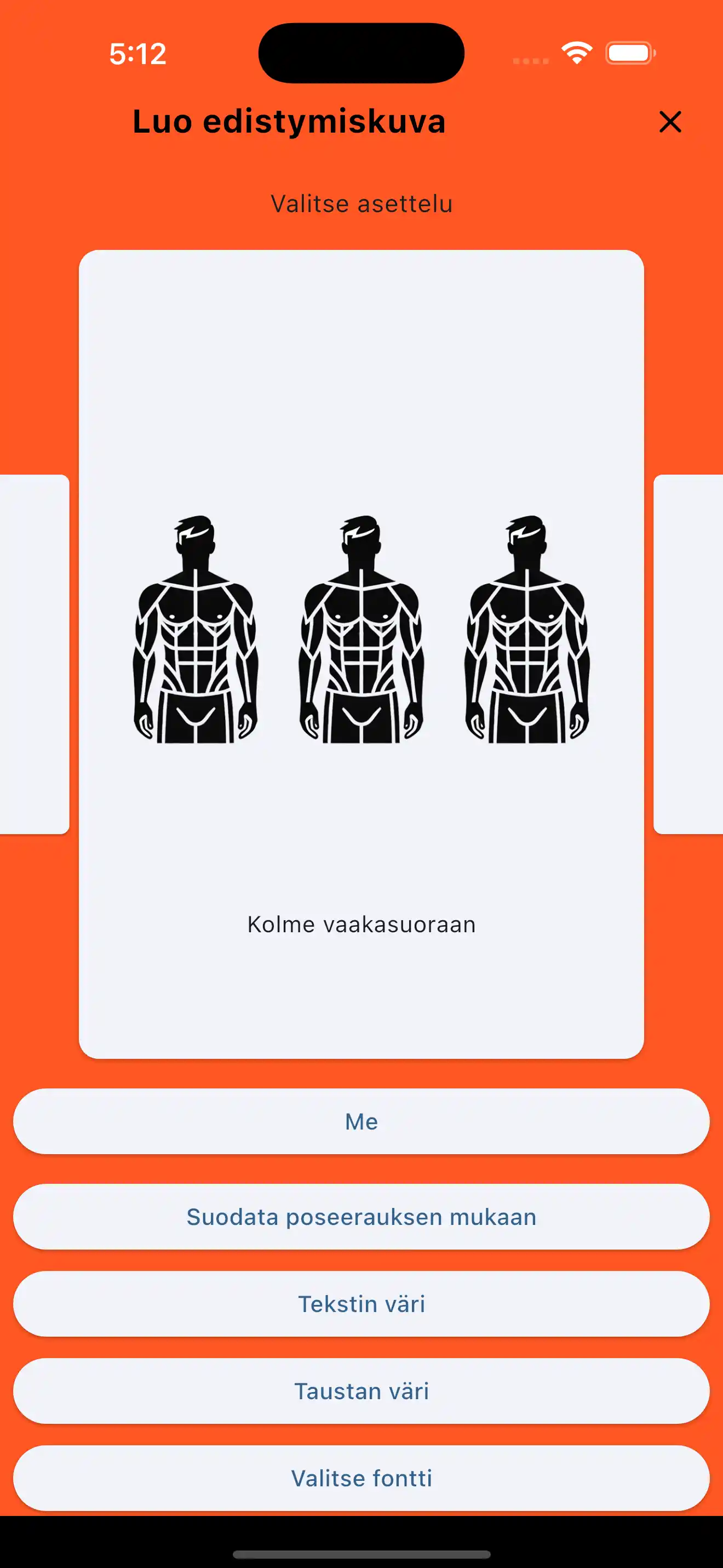Open the 'Tekstin väri' picker

click(361, 1304)
